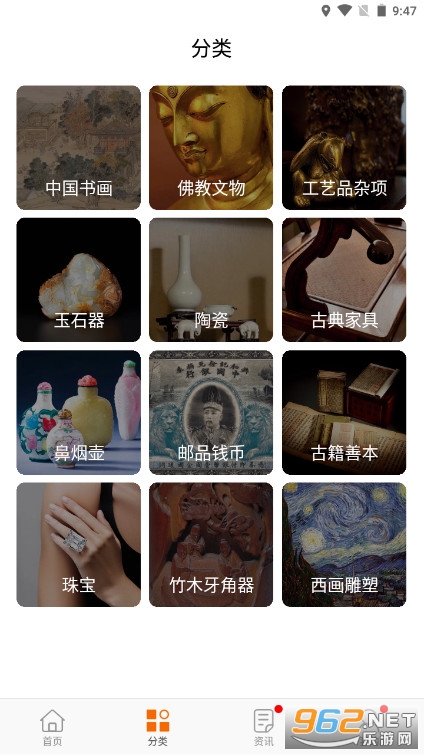Browse the 古籍善本 category
Viewport: 424px width, 755px height.
(344, 412)
